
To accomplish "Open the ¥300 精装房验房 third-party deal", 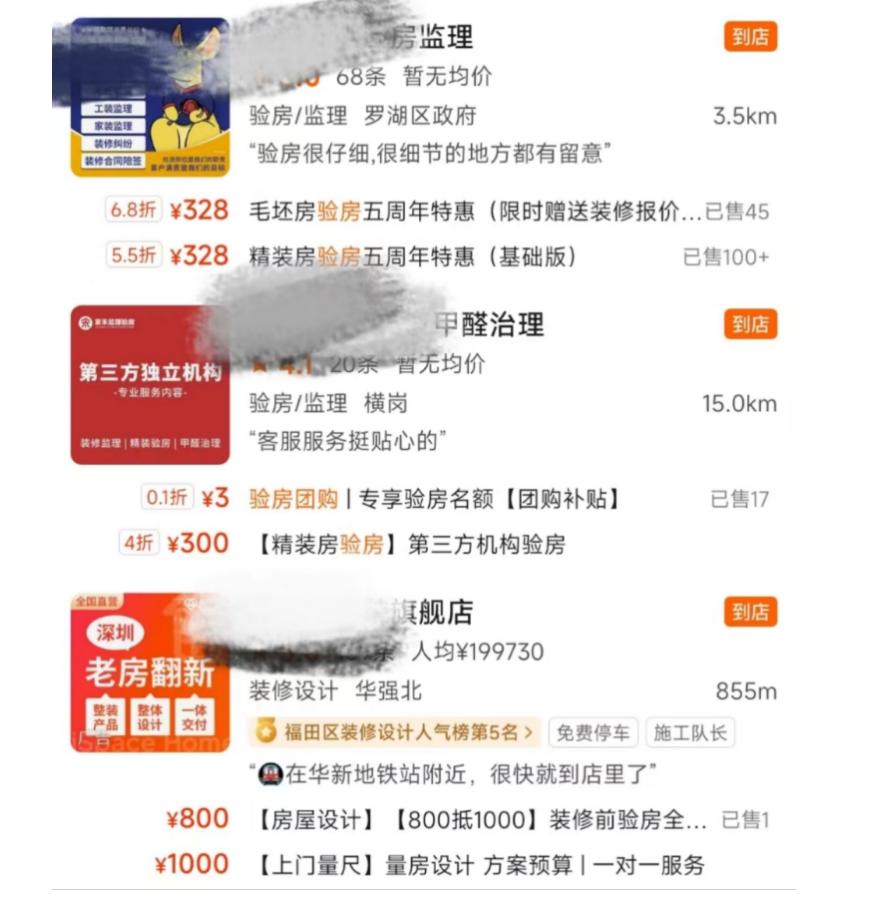I will click(410, 544).
